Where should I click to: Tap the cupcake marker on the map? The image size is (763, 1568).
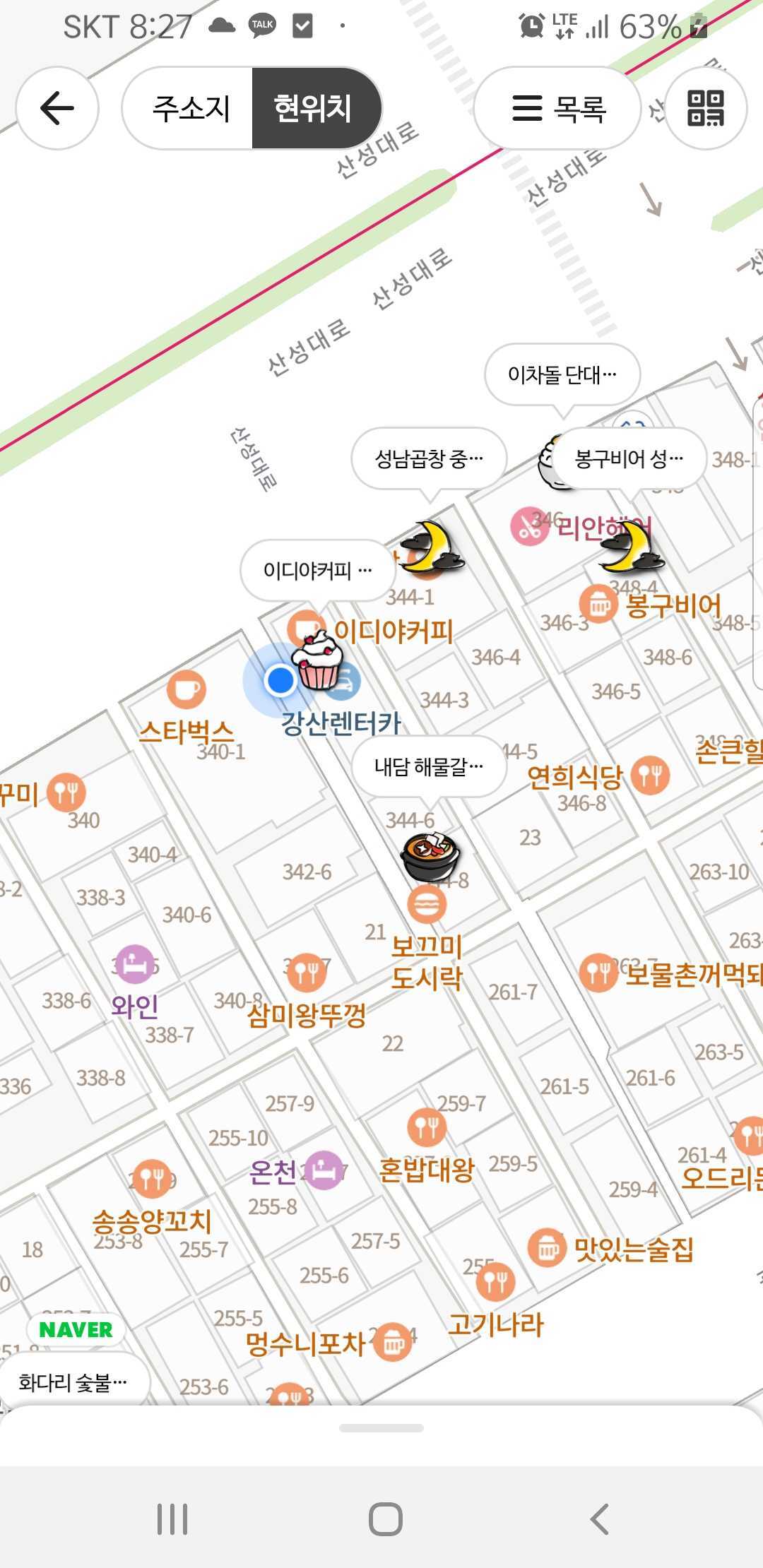[x=318, y=660]
